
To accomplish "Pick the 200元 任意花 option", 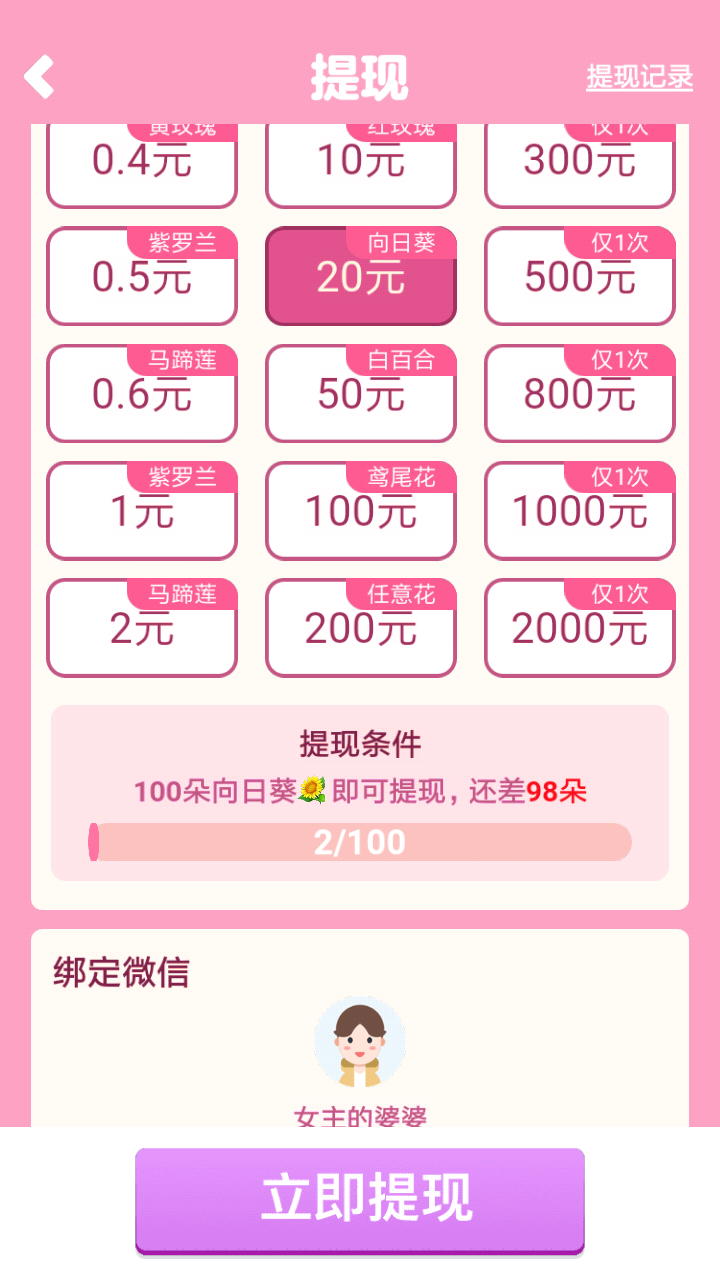I will click(x=360, y=628).
